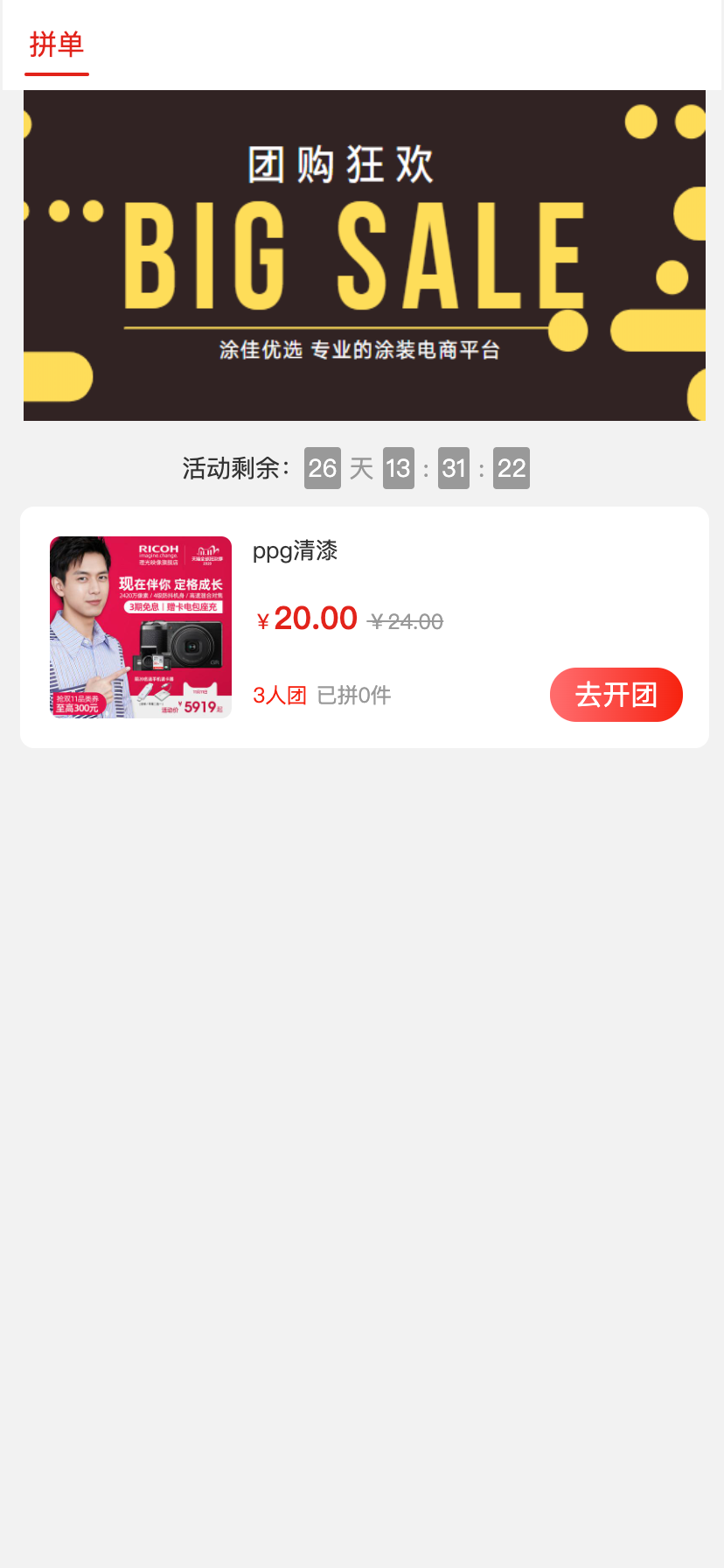
Task: Click the strikethrough original price ¥24.00
Action: [407, 621]
